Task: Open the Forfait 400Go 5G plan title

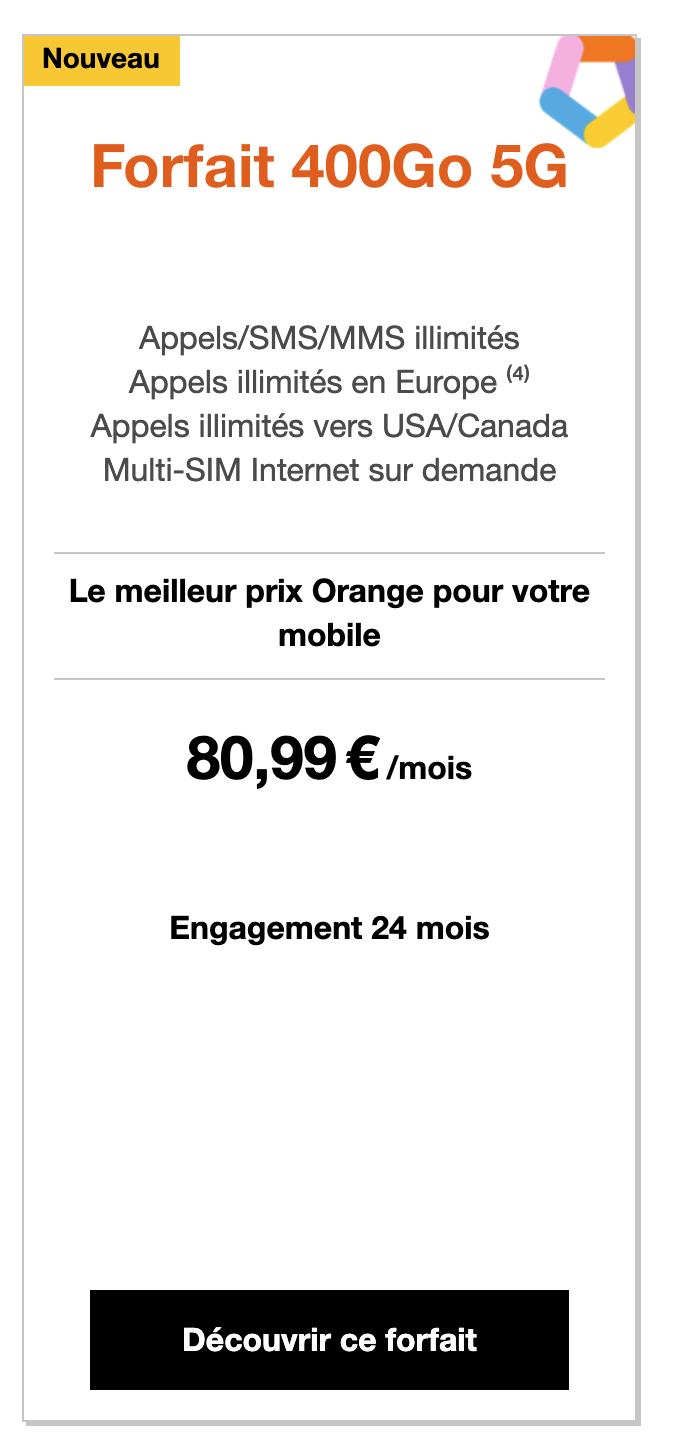Action: [329, 167]
